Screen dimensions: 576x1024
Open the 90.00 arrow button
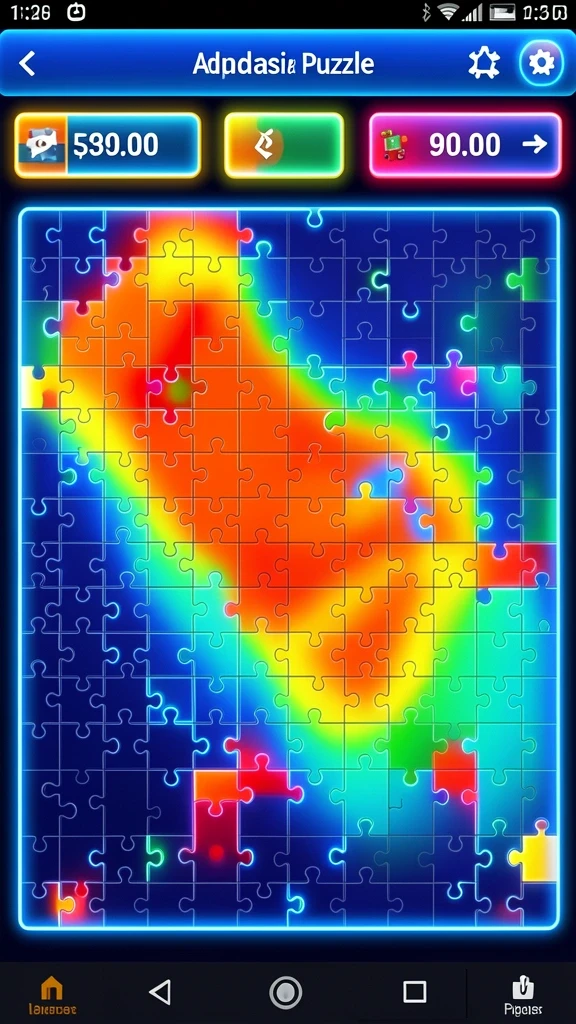pos(465,145)
